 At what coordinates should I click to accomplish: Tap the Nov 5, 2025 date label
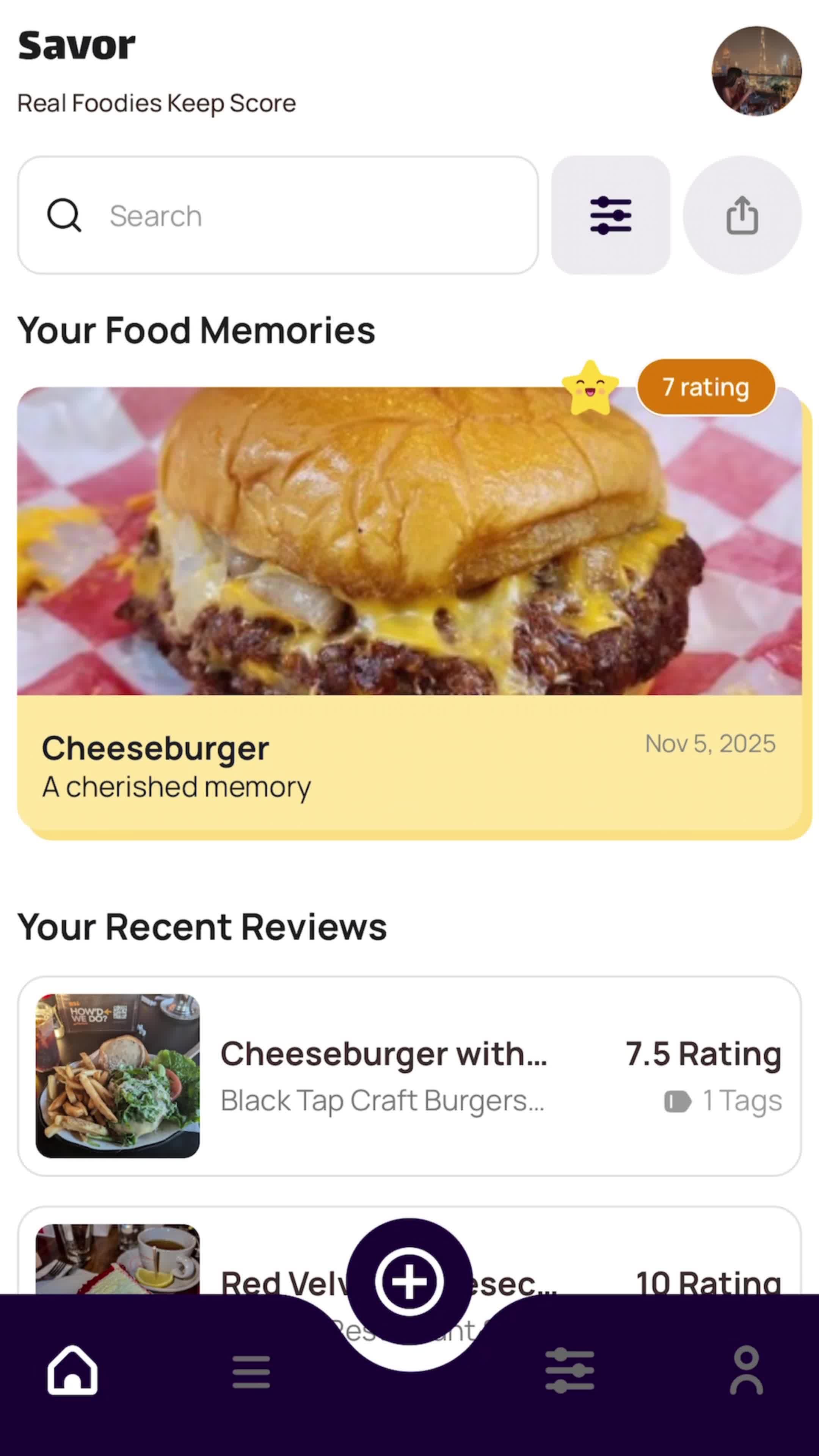pyautogui.click(x=710, y=744)
